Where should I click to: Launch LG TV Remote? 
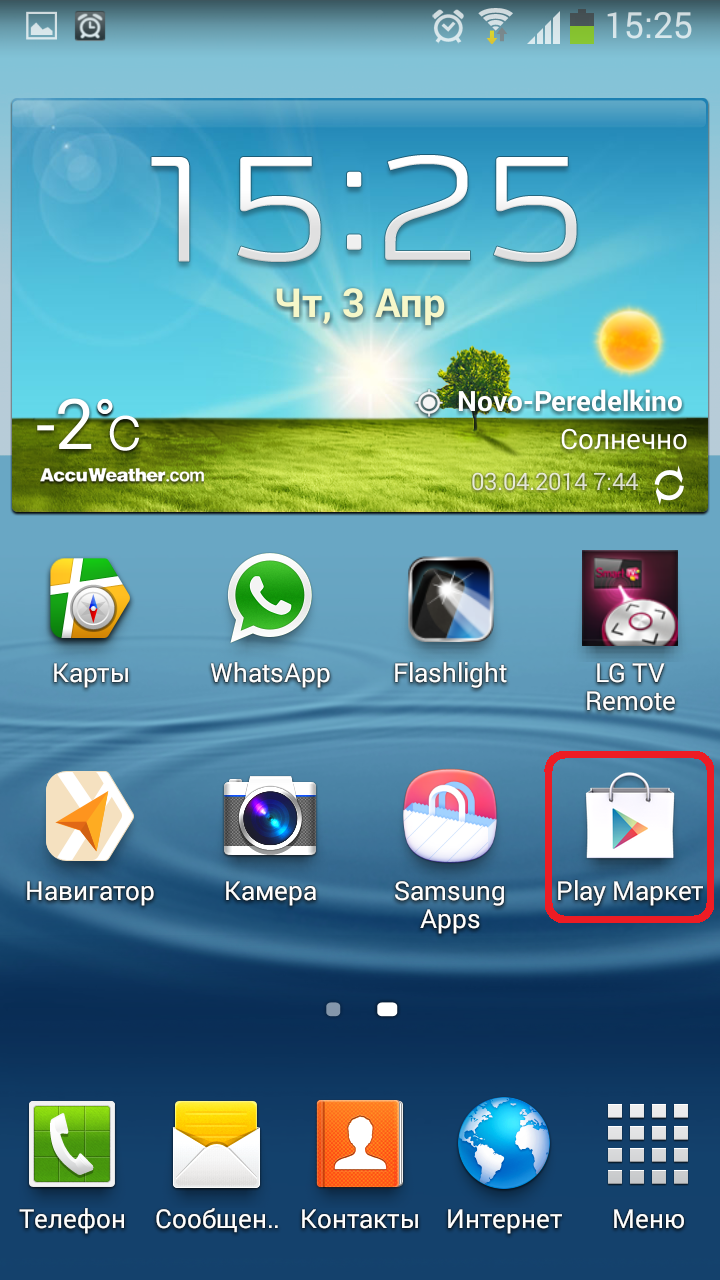pyautogui.click(x=630, y=602)
